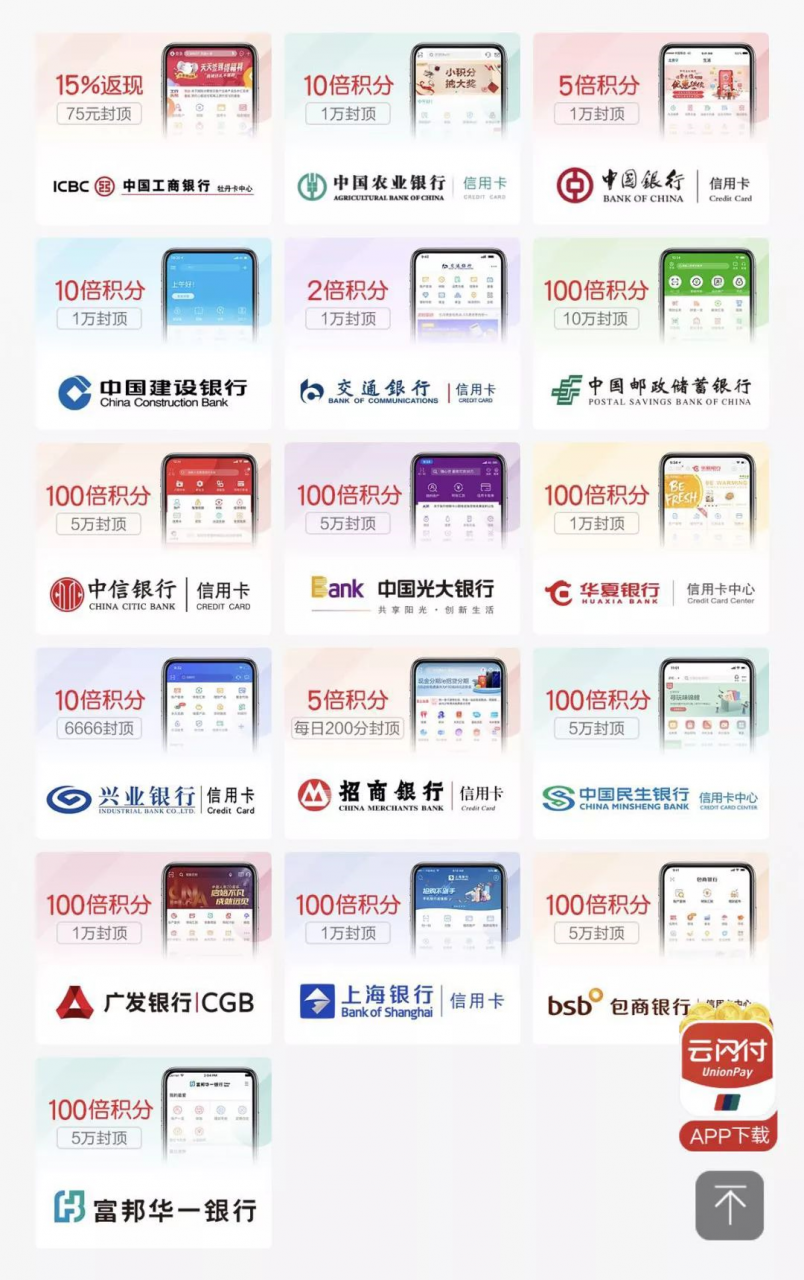Screen dimensions: 804x1280
Task: Open the ICBC 15% cashback card
Action: [153, 130]
